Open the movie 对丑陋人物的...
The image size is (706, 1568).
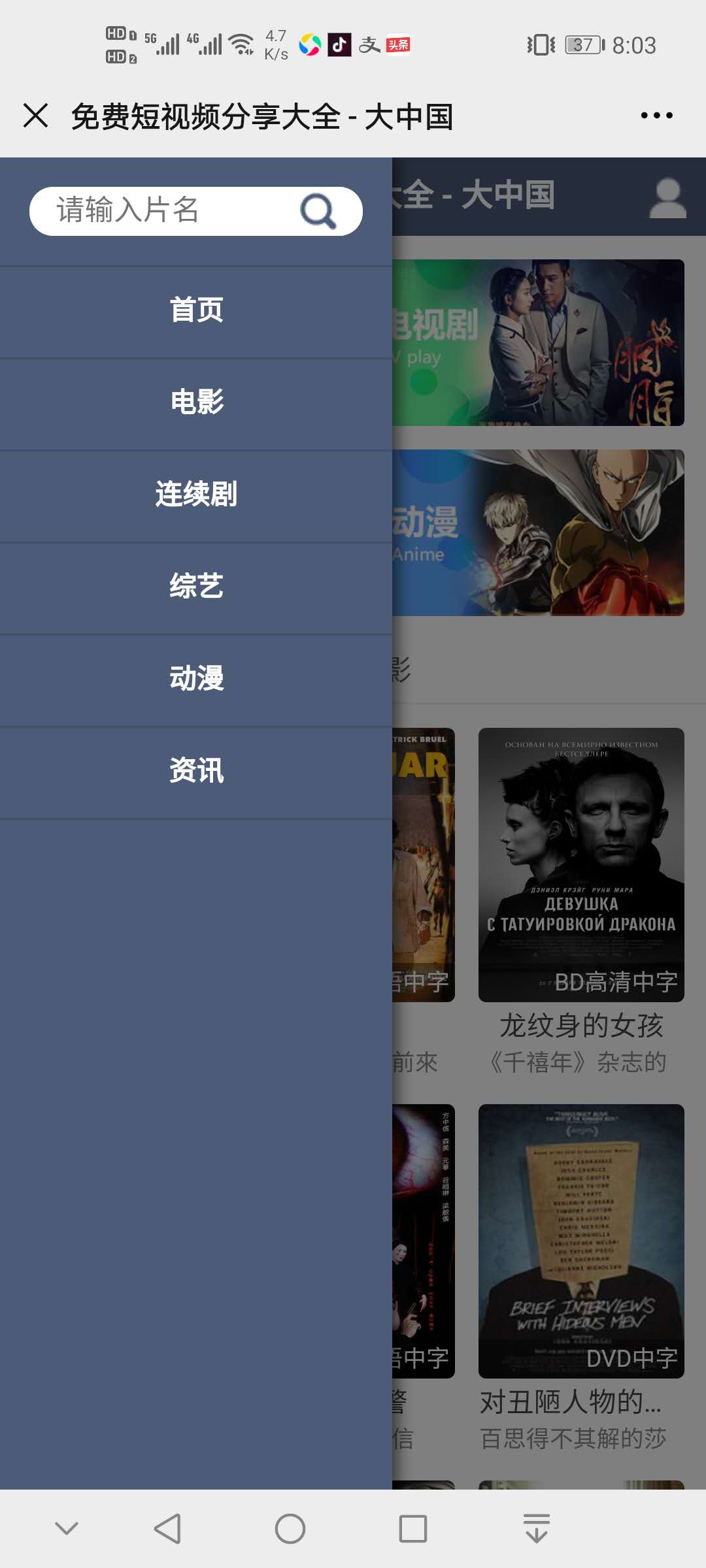581,1241
